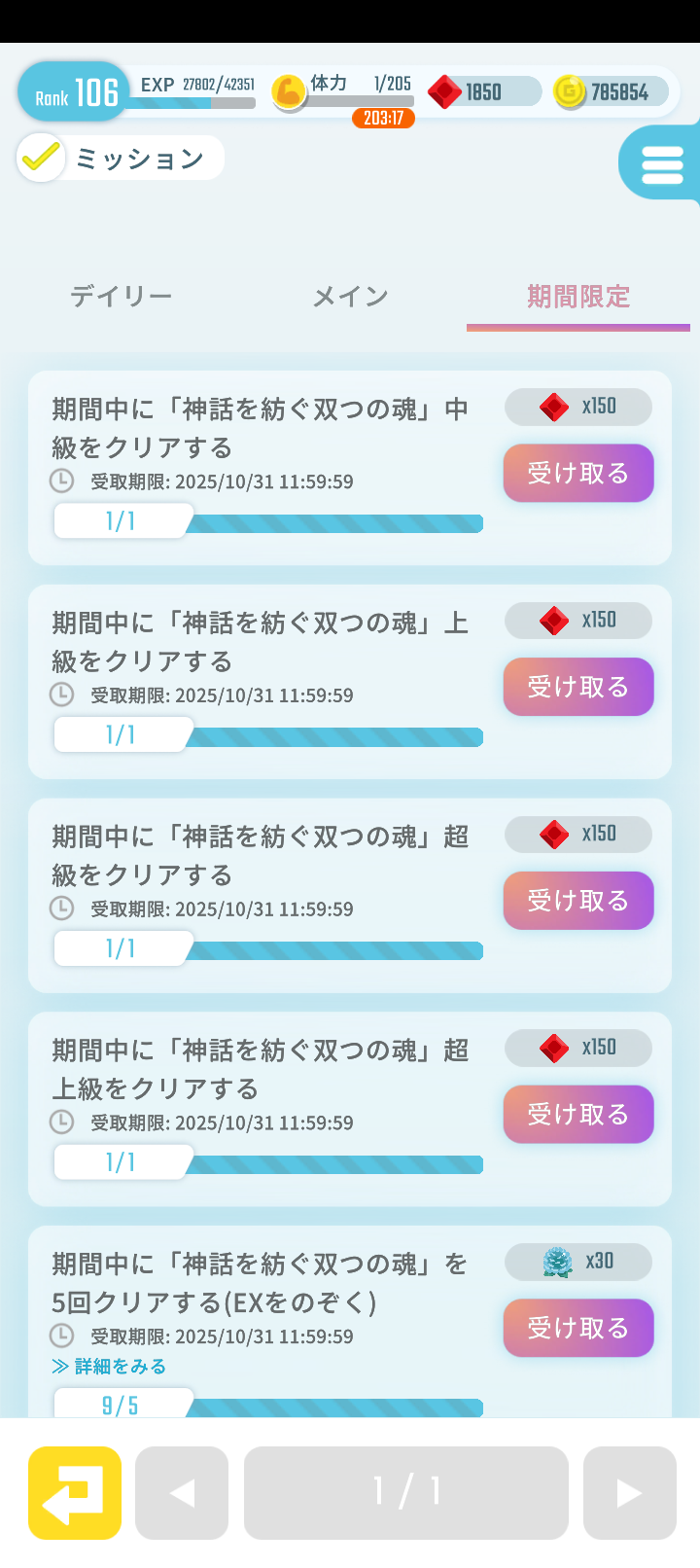Viewport: 700px width, 1568px height.
Task: Tap the 体力 stamina chick icon
Action: pyautogui.click(x=288, y=91)
